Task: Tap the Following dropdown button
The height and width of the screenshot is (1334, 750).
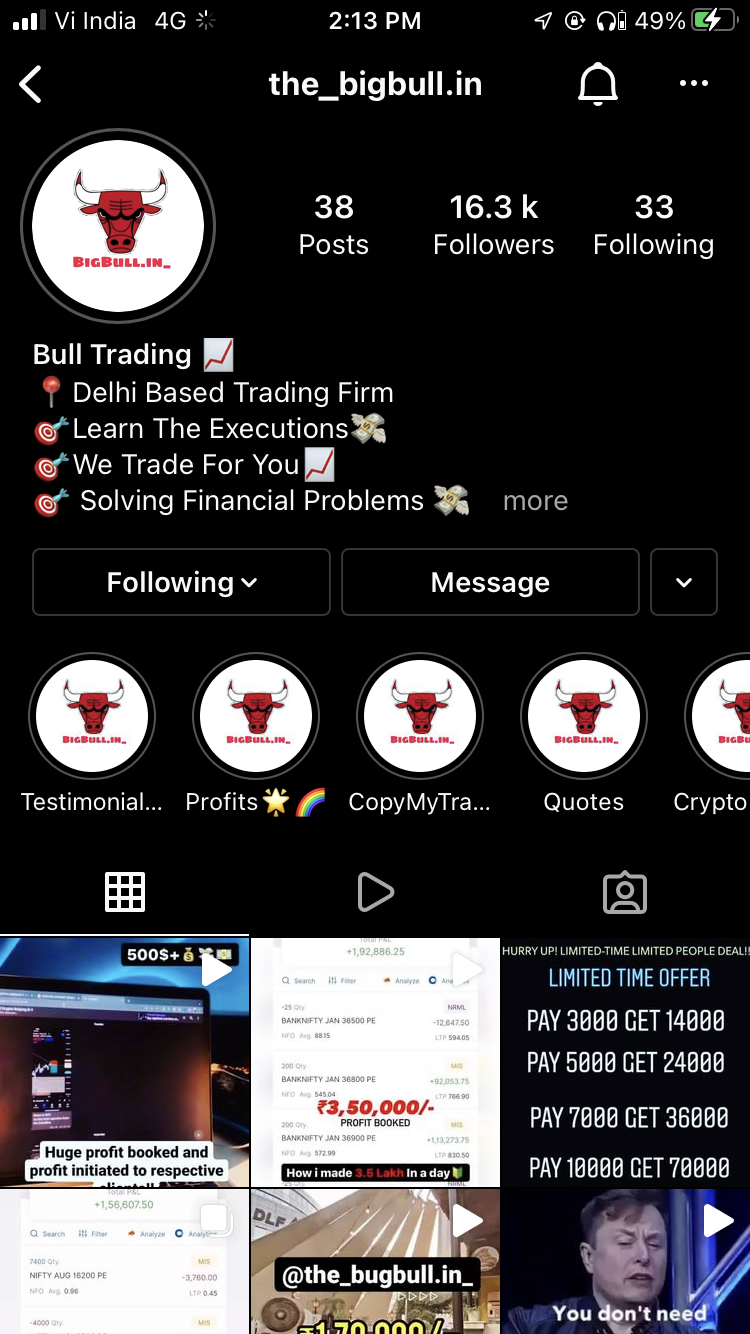Action: [x=181, y=582]
